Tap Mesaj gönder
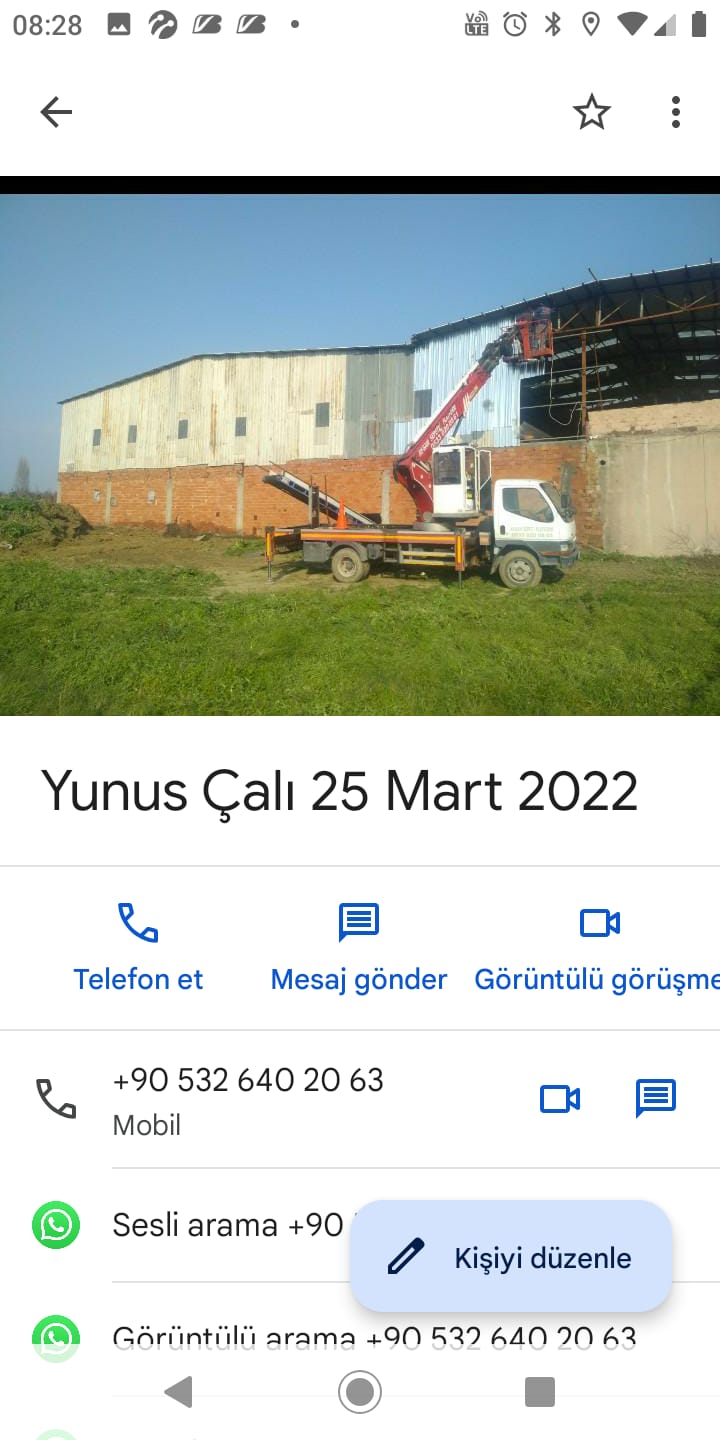The height and width of the screenshot is (1440, 720). [359, 947]
